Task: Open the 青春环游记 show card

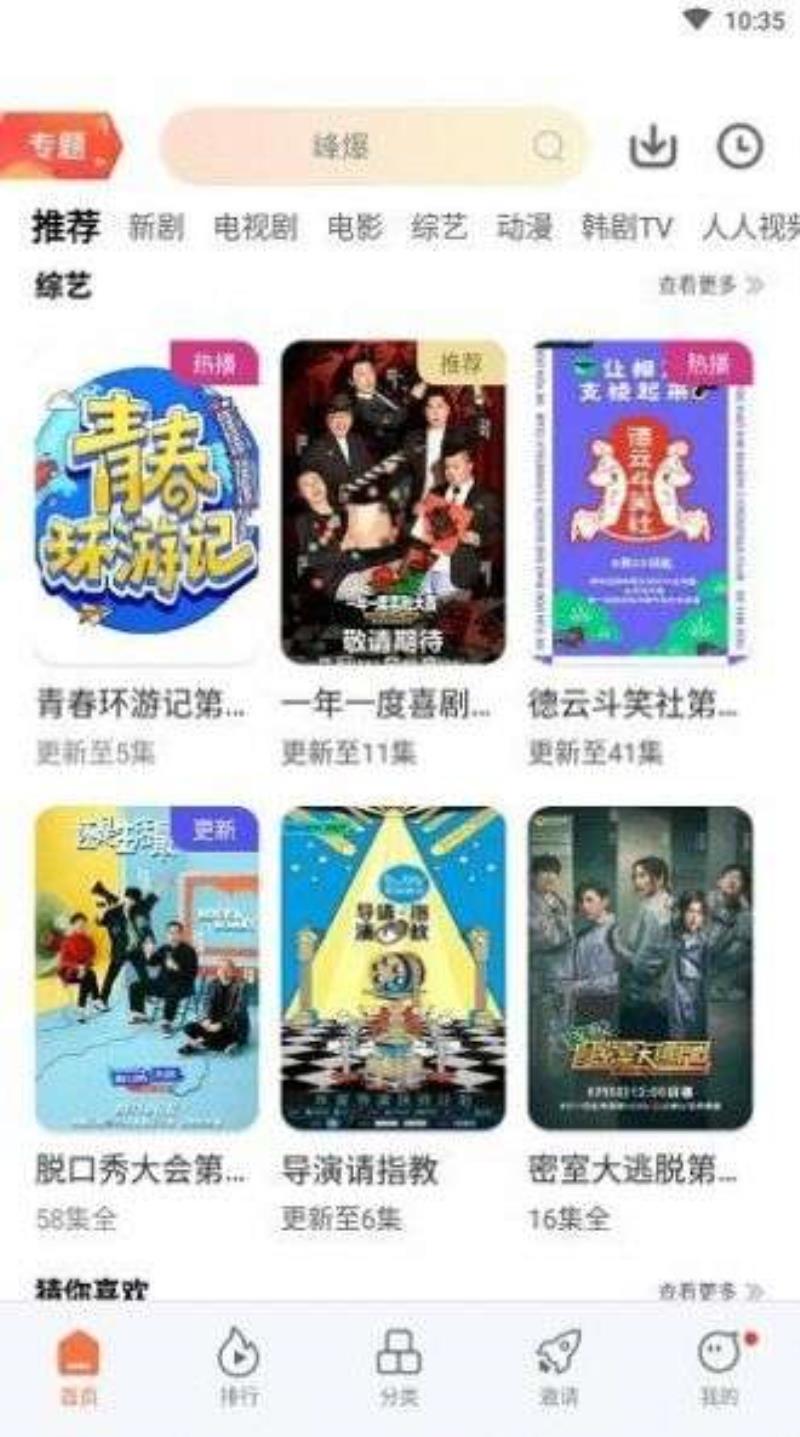Action: tap(146, 502)
